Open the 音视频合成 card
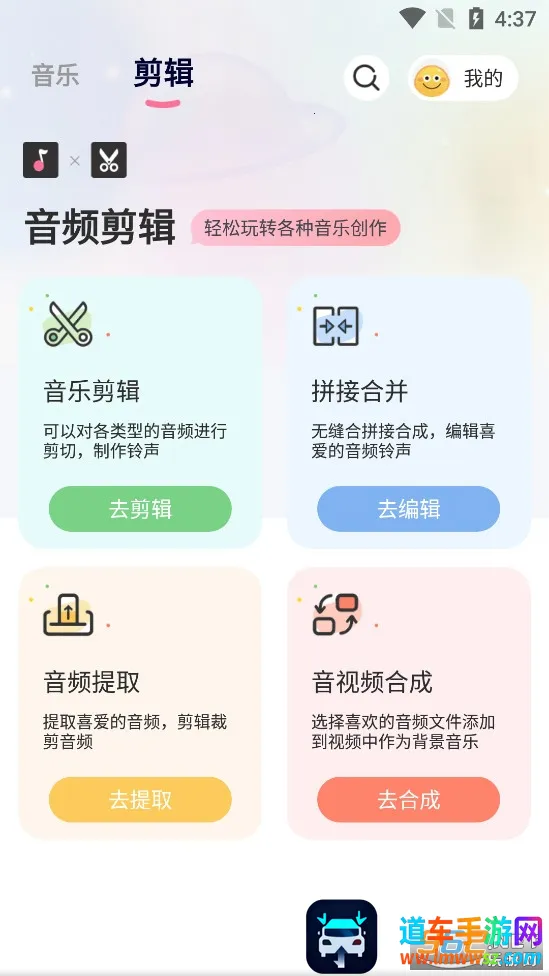Image resolution: width=549 pixels, height=976 pixels. [408, 703]
